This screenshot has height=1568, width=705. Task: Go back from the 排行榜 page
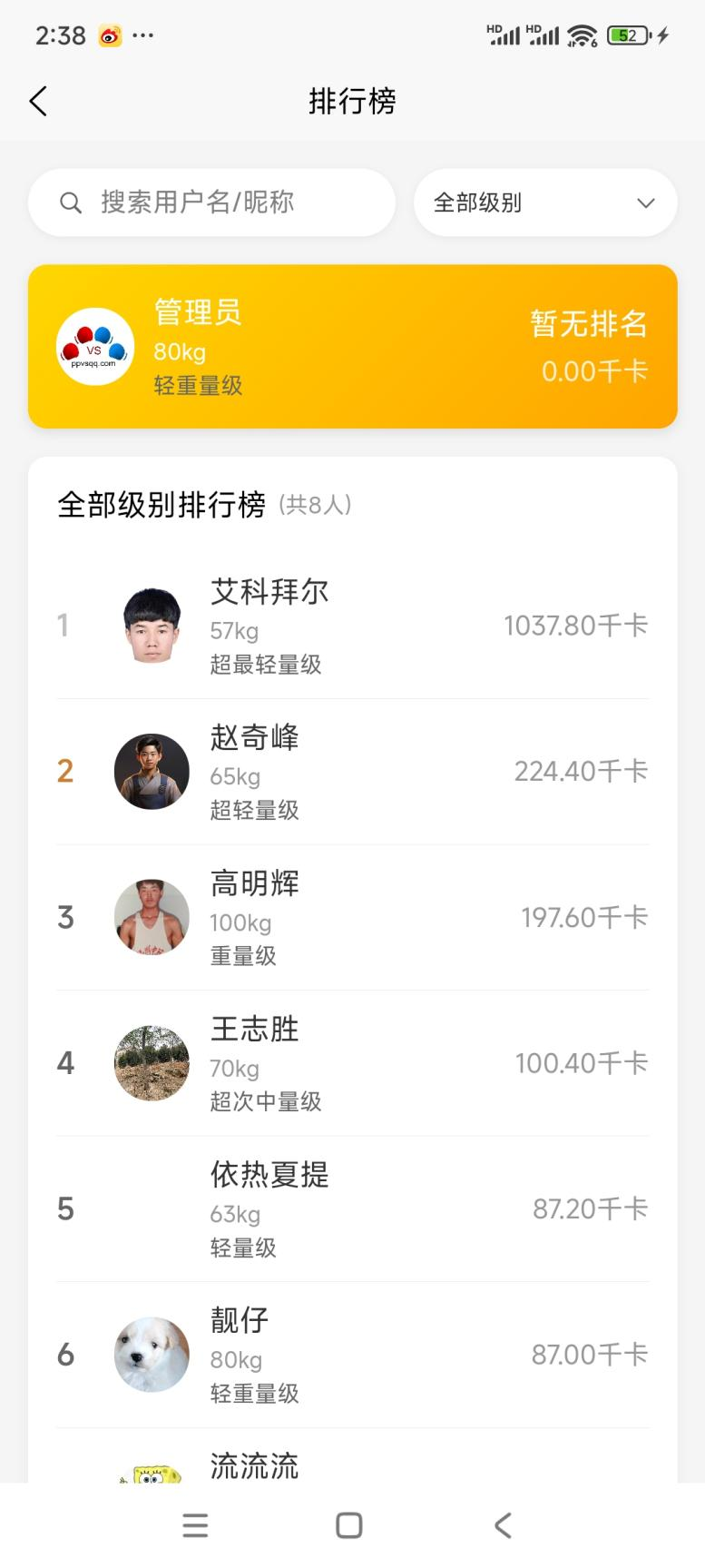coord(38,101)
